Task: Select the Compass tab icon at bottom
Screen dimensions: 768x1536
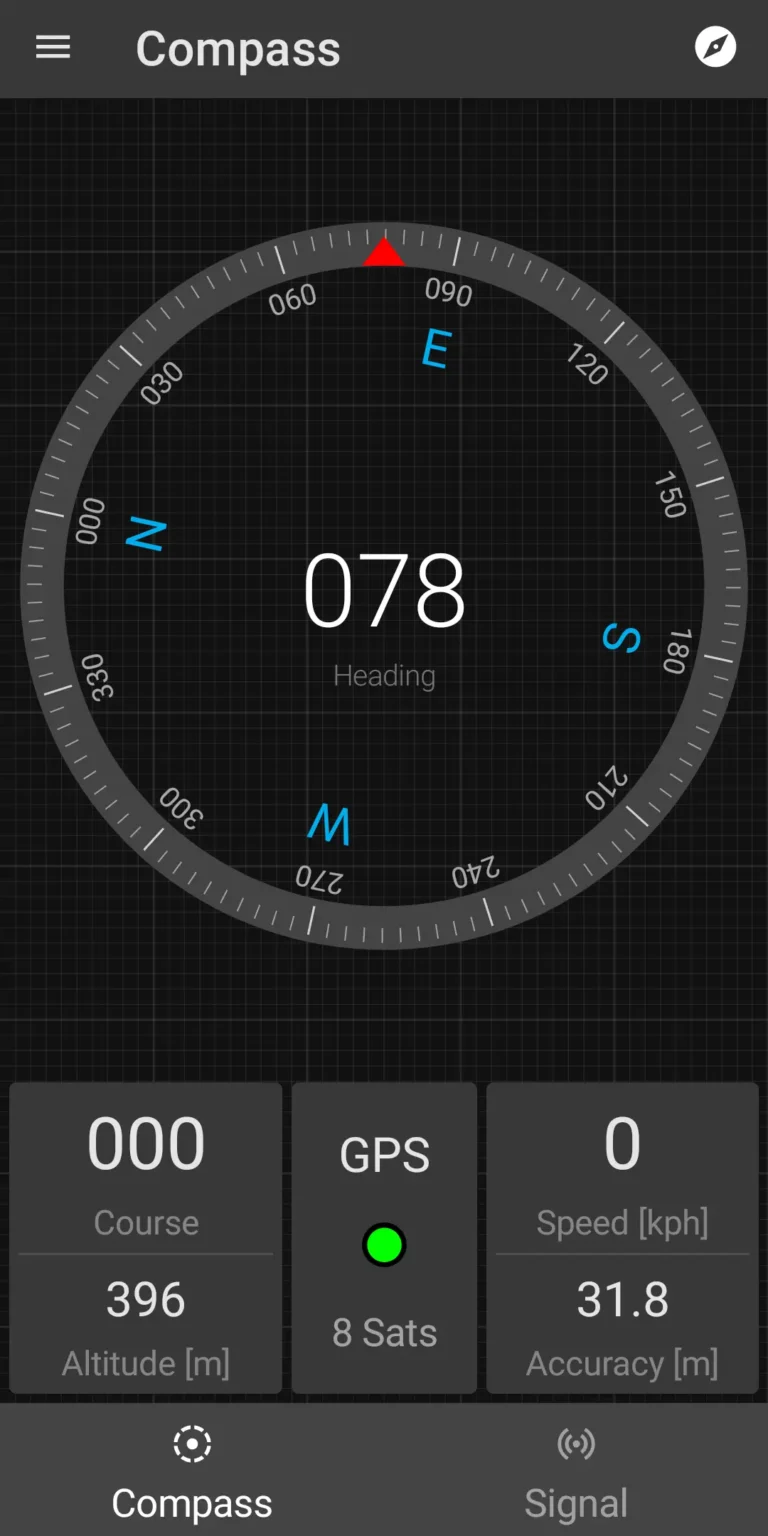Action: 192,1443
